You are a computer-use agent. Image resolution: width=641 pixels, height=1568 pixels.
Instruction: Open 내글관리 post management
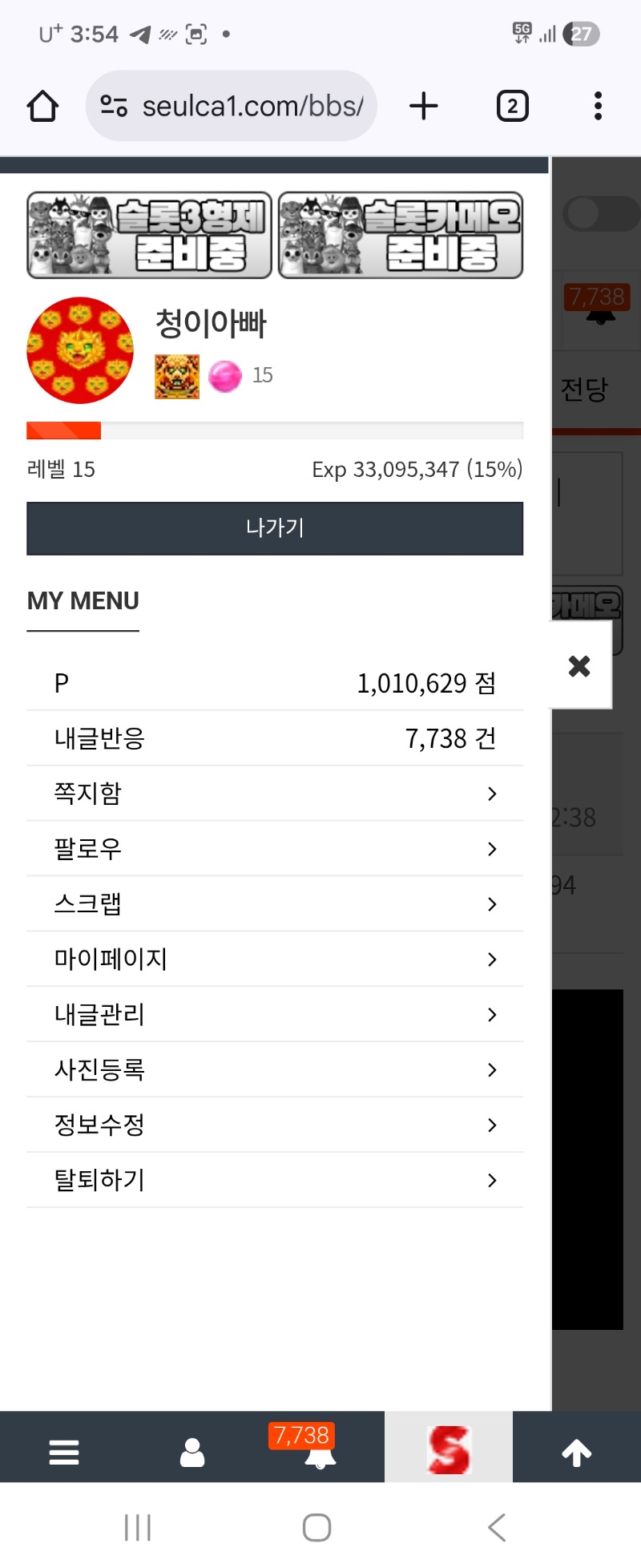tap(275, 1015)
